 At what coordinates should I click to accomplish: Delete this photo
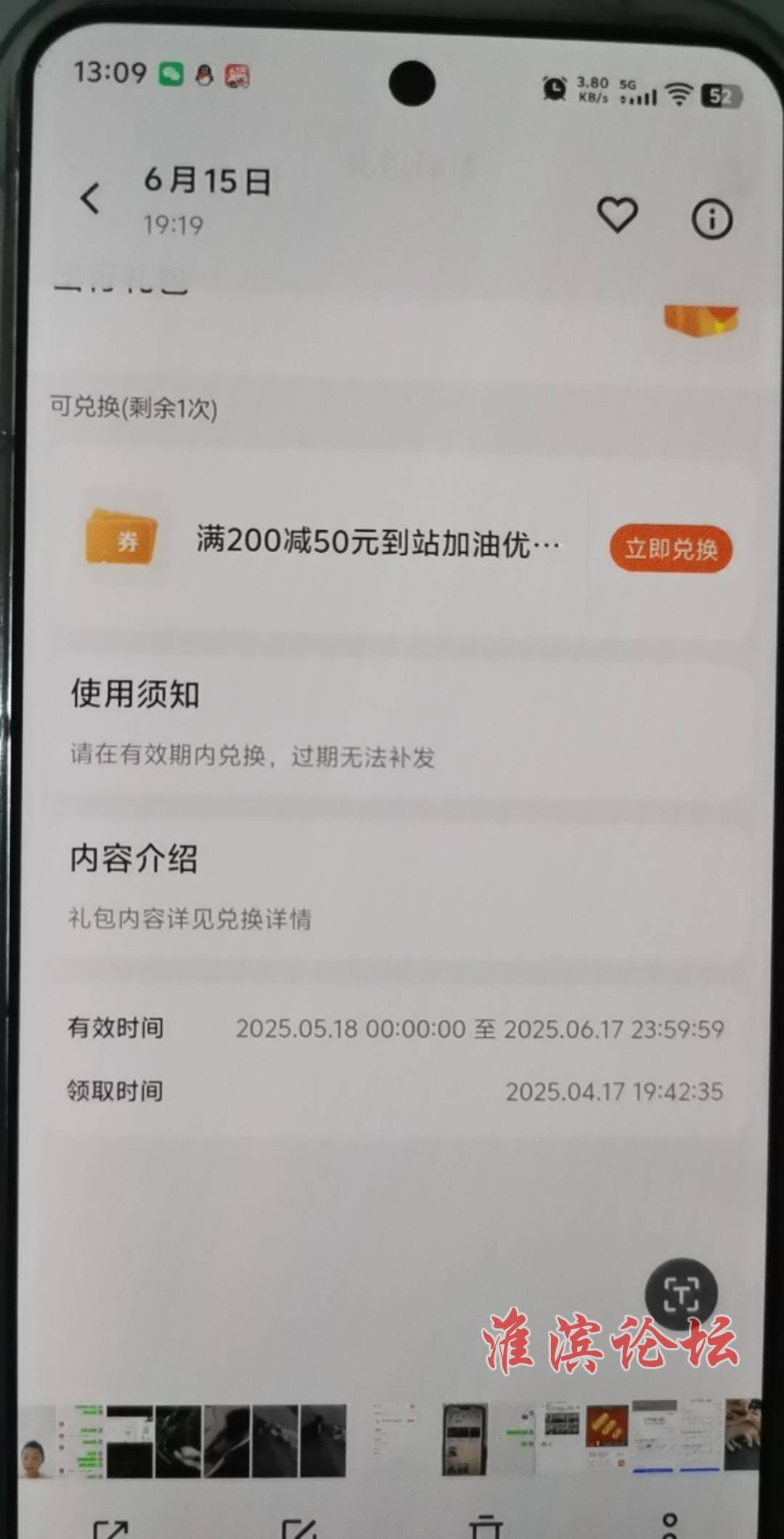pyautogui.click(x=486, y=1527)
